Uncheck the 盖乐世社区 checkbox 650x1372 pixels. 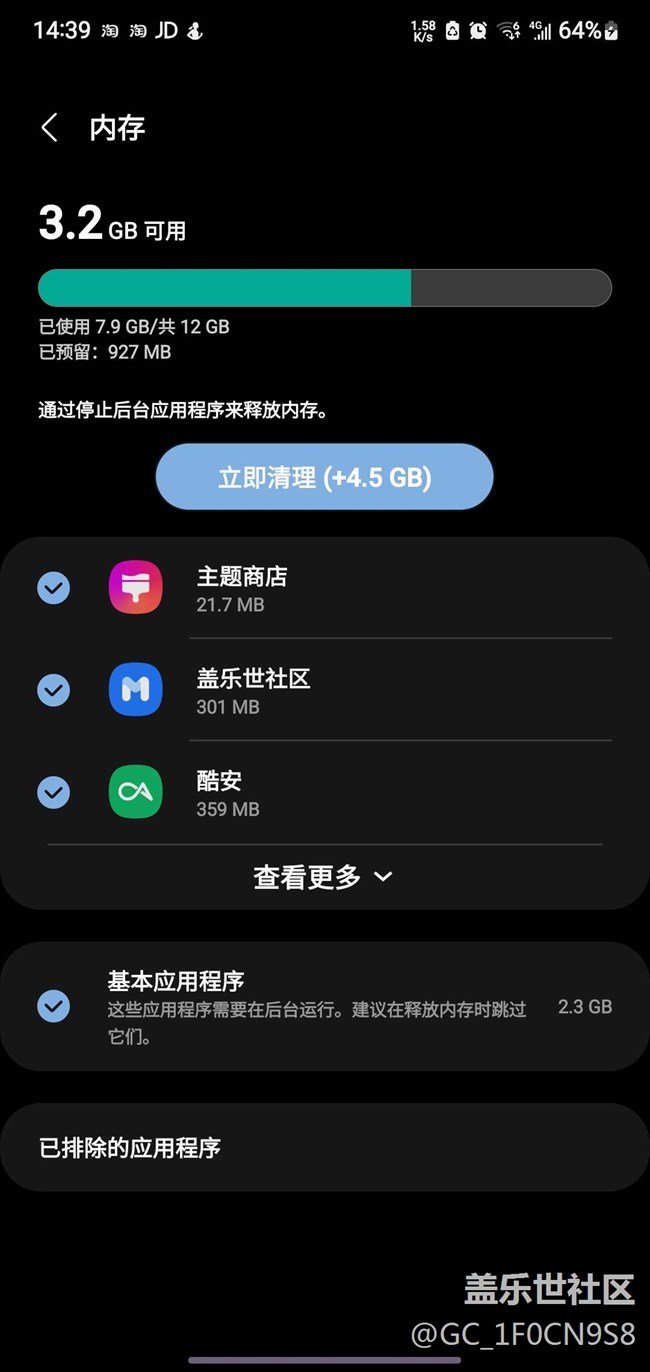tap(54, 690)
